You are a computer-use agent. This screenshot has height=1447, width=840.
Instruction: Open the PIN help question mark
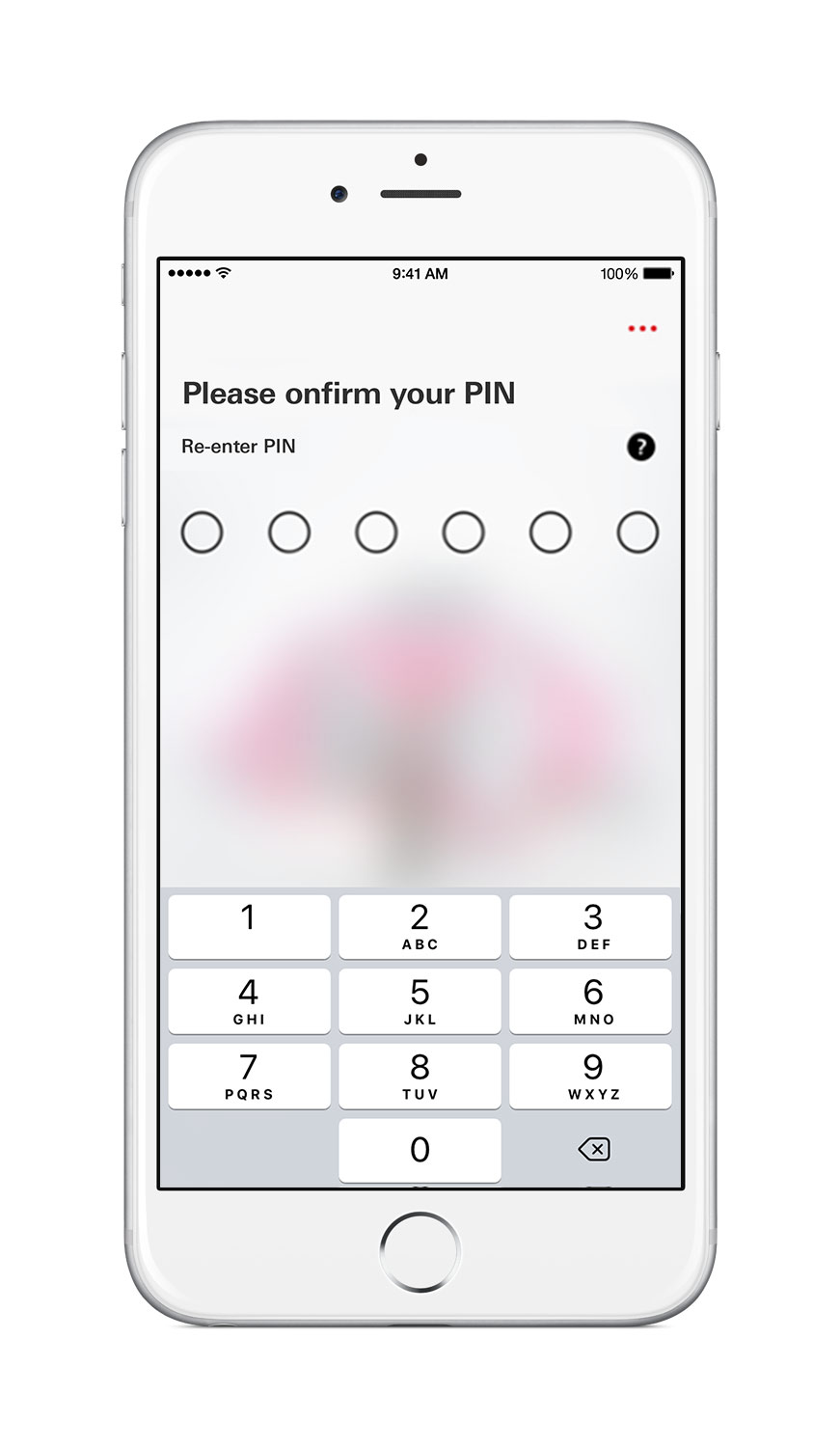click(x=640, y=447)
